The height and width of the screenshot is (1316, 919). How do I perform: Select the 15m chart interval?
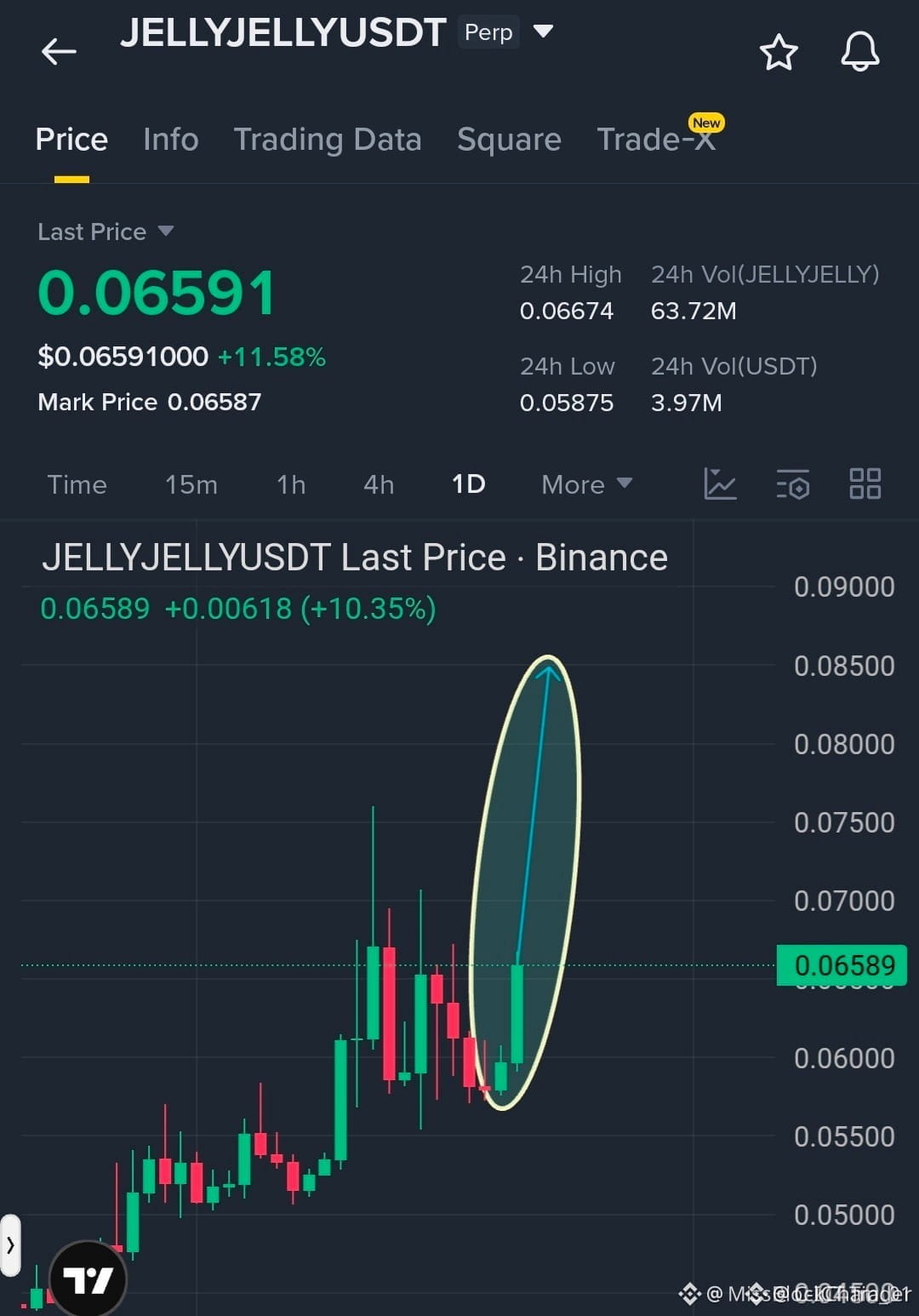[x=191, y=484]
